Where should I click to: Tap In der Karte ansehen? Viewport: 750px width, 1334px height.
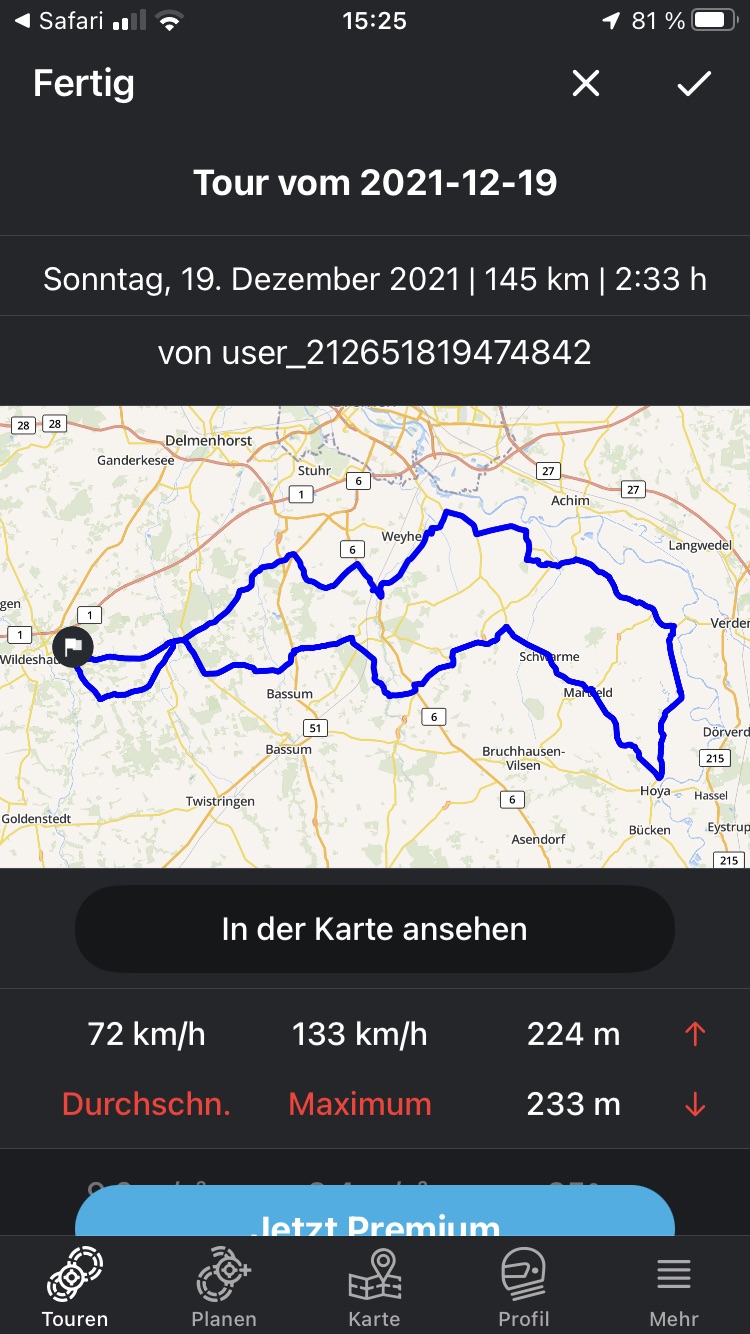point(375,929)
